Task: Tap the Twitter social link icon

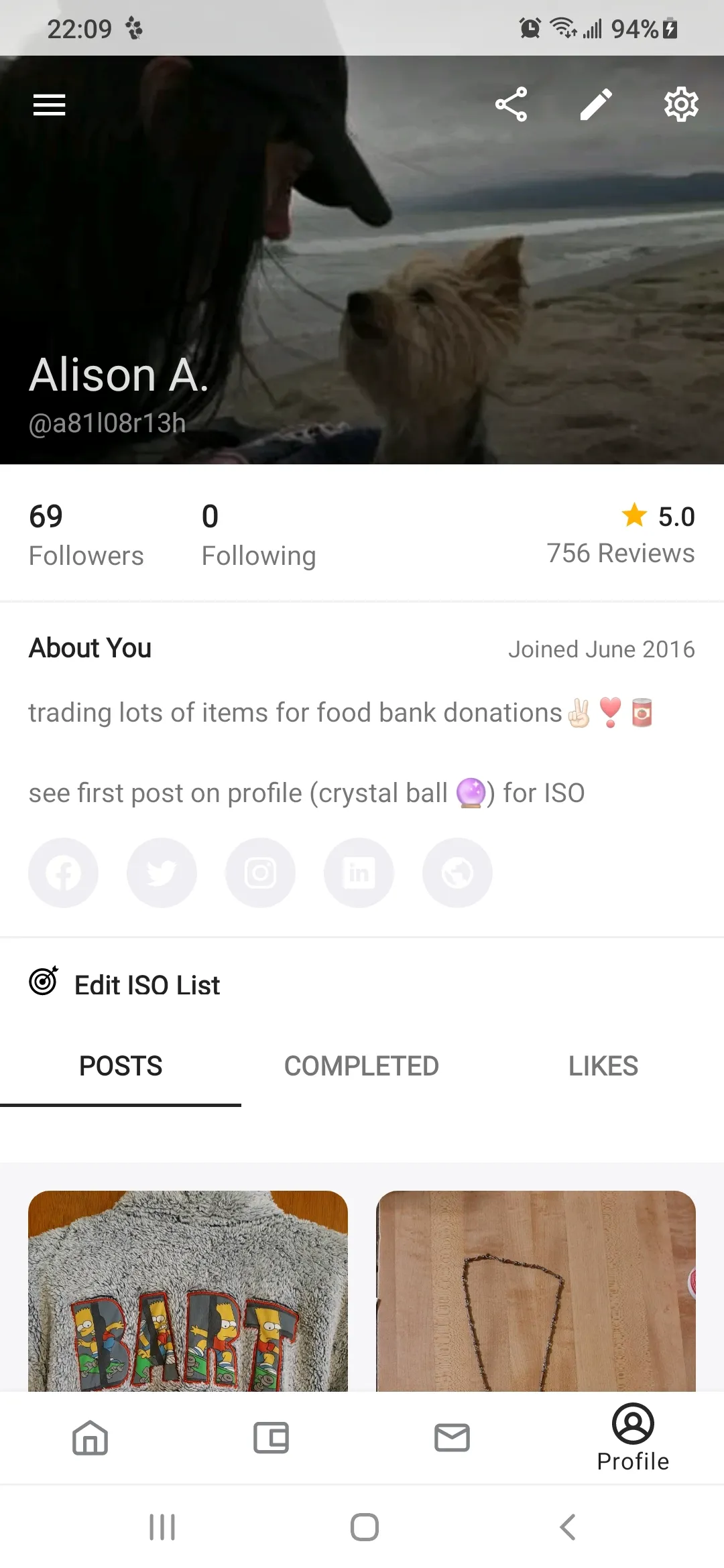Action: [162, 872]
